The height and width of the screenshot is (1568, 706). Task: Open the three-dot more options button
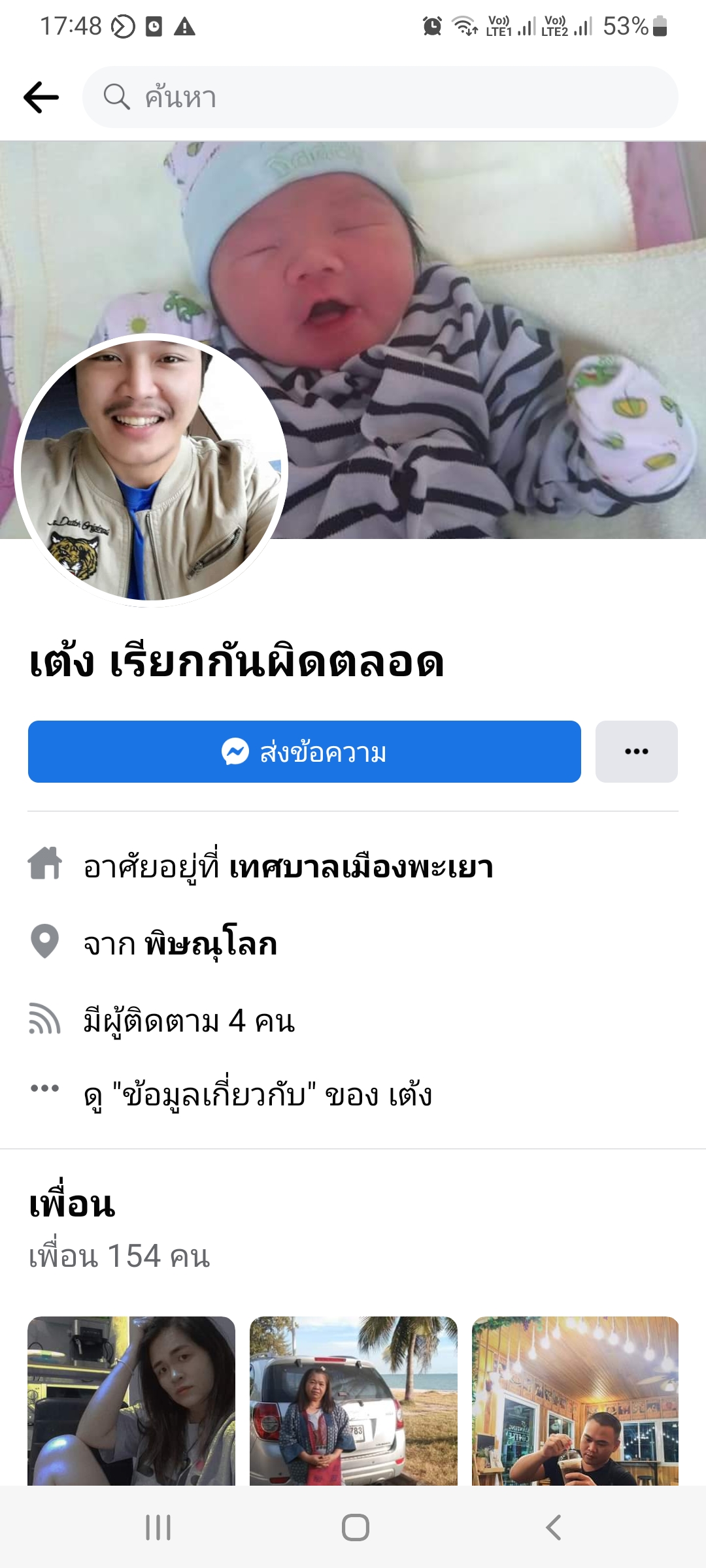[636, 752]
